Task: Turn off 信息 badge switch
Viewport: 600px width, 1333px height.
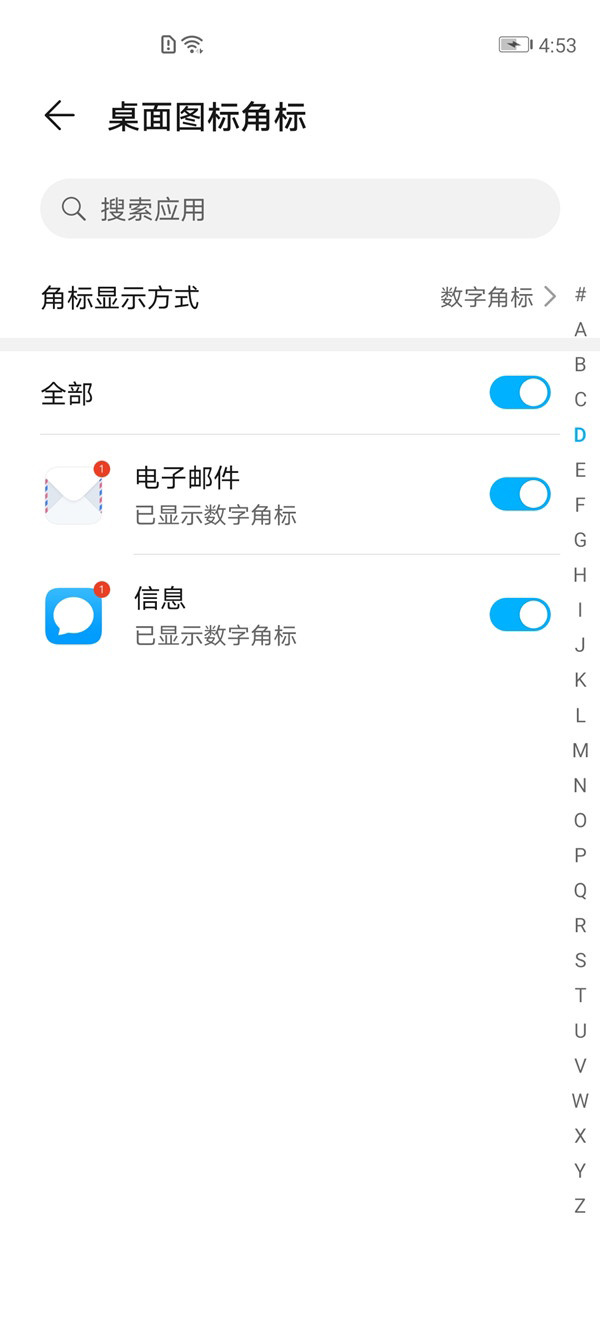Action: click(519, 614)
